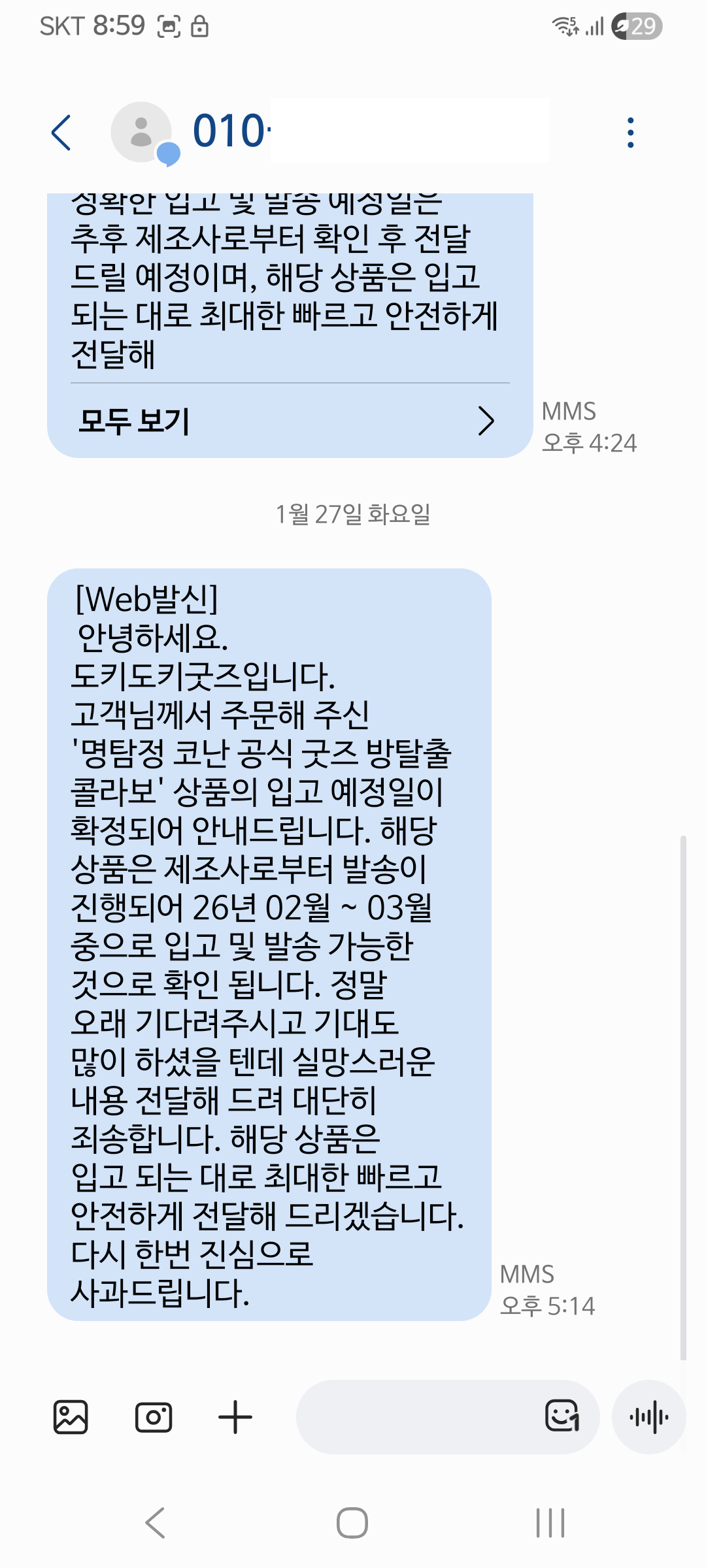Tap 모두 보기 to read the full message
Image resolution: width=706 pixels, height=1568 pixels.
point(134,421)
